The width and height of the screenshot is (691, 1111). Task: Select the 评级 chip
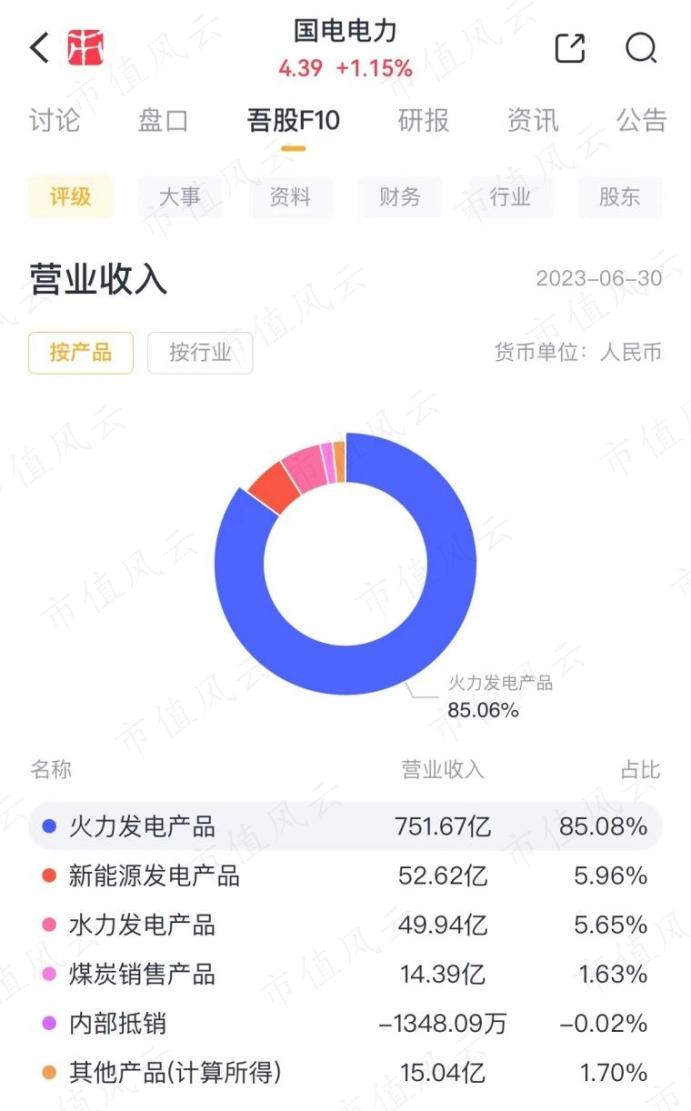[70, 196]
